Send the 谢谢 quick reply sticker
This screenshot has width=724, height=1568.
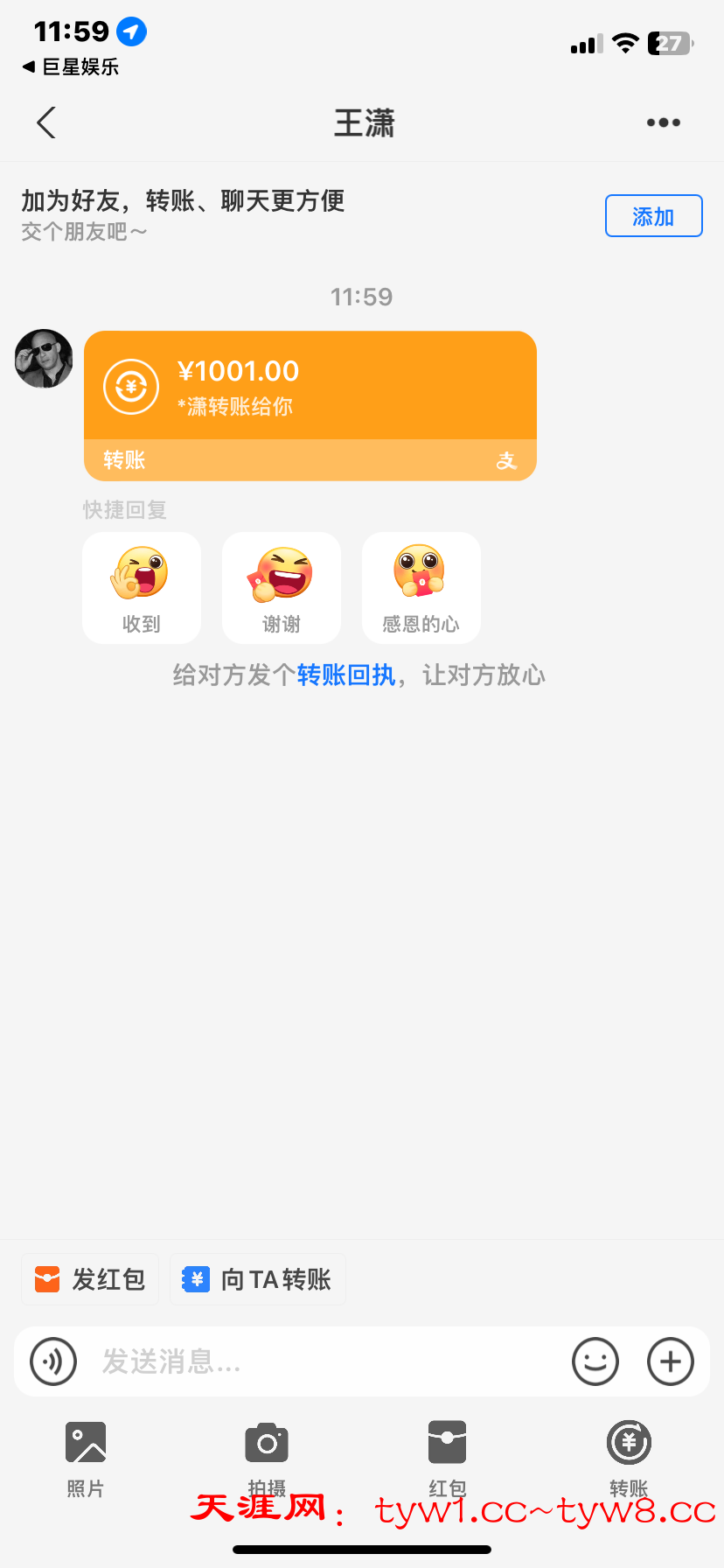[282, 588]
